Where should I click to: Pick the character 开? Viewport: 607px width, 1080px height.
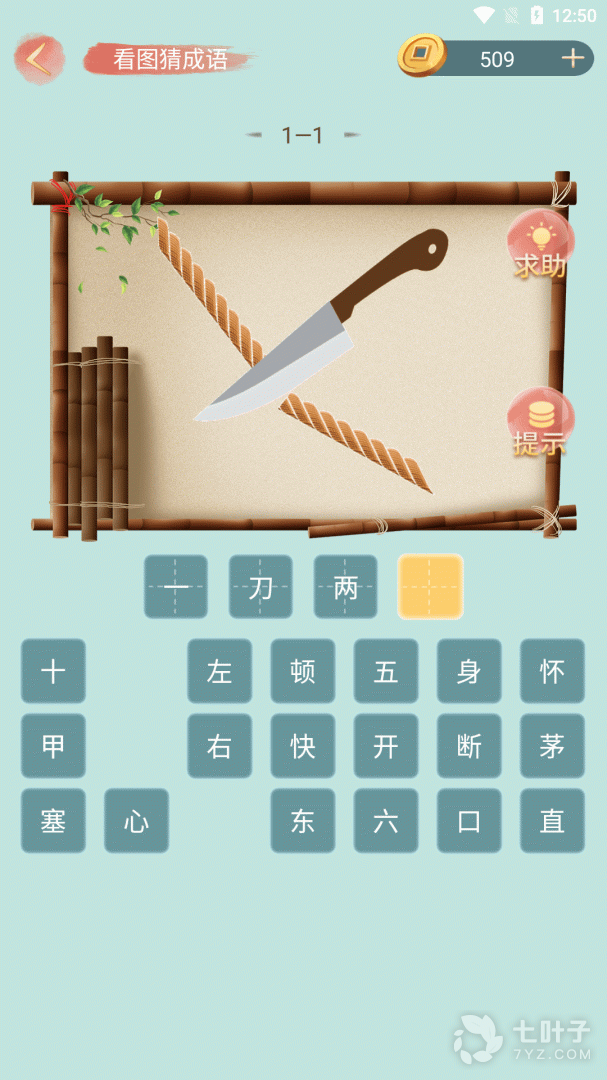pos(386,746)
